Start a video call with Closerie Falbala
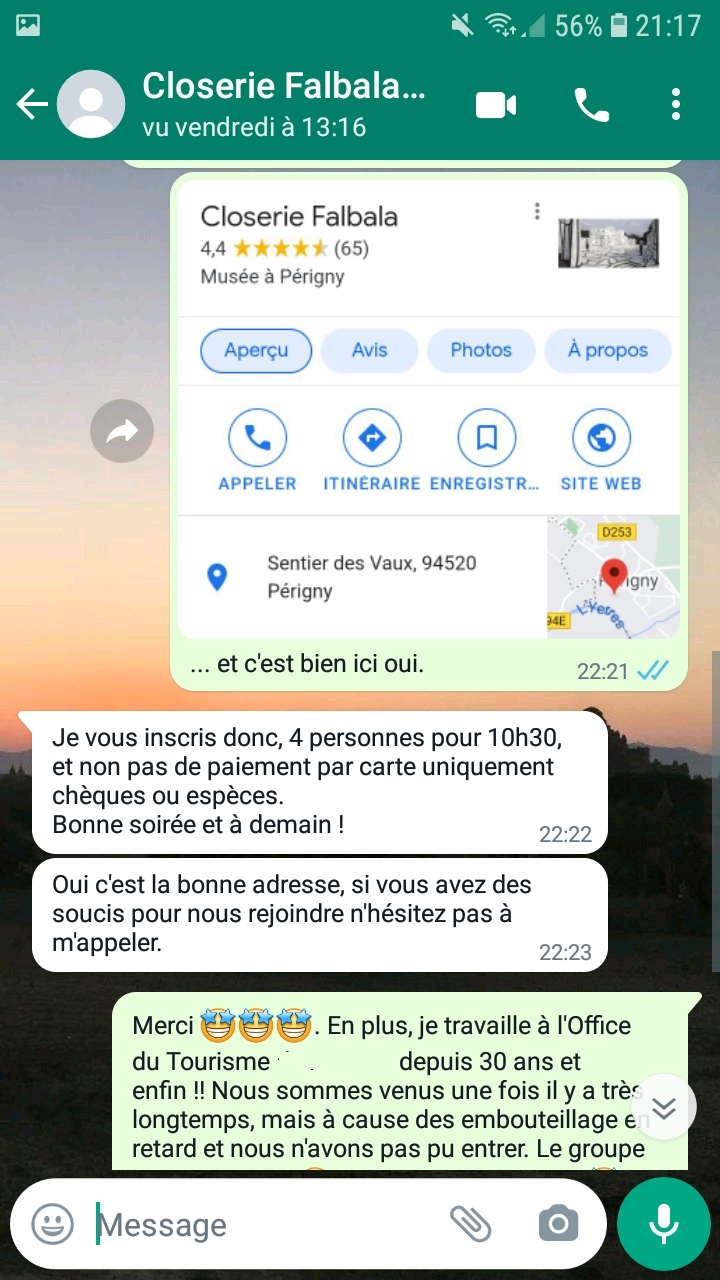720x1280 pixels. (x=496, y=104)
